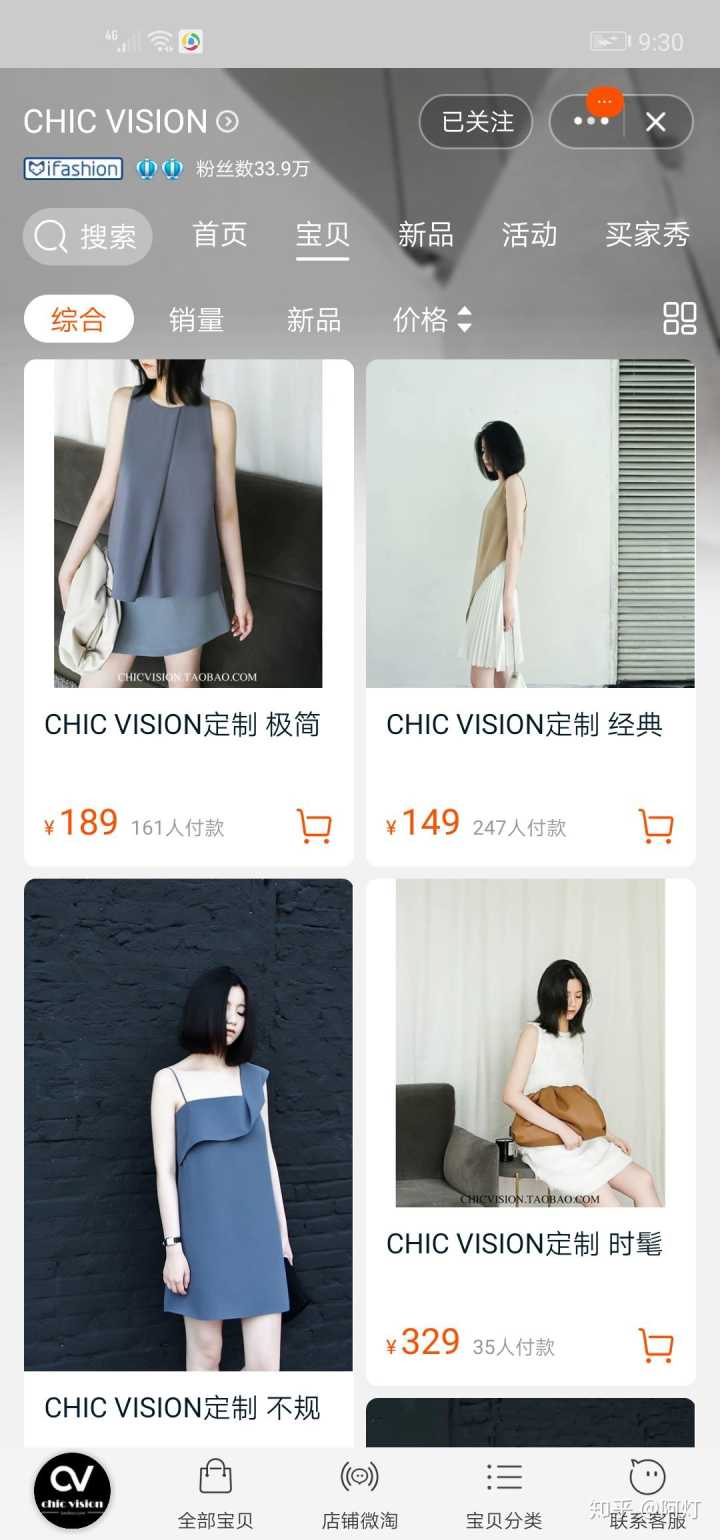Open the ¥149 经典 product card
720x1540 pixels.
point(530,560)
